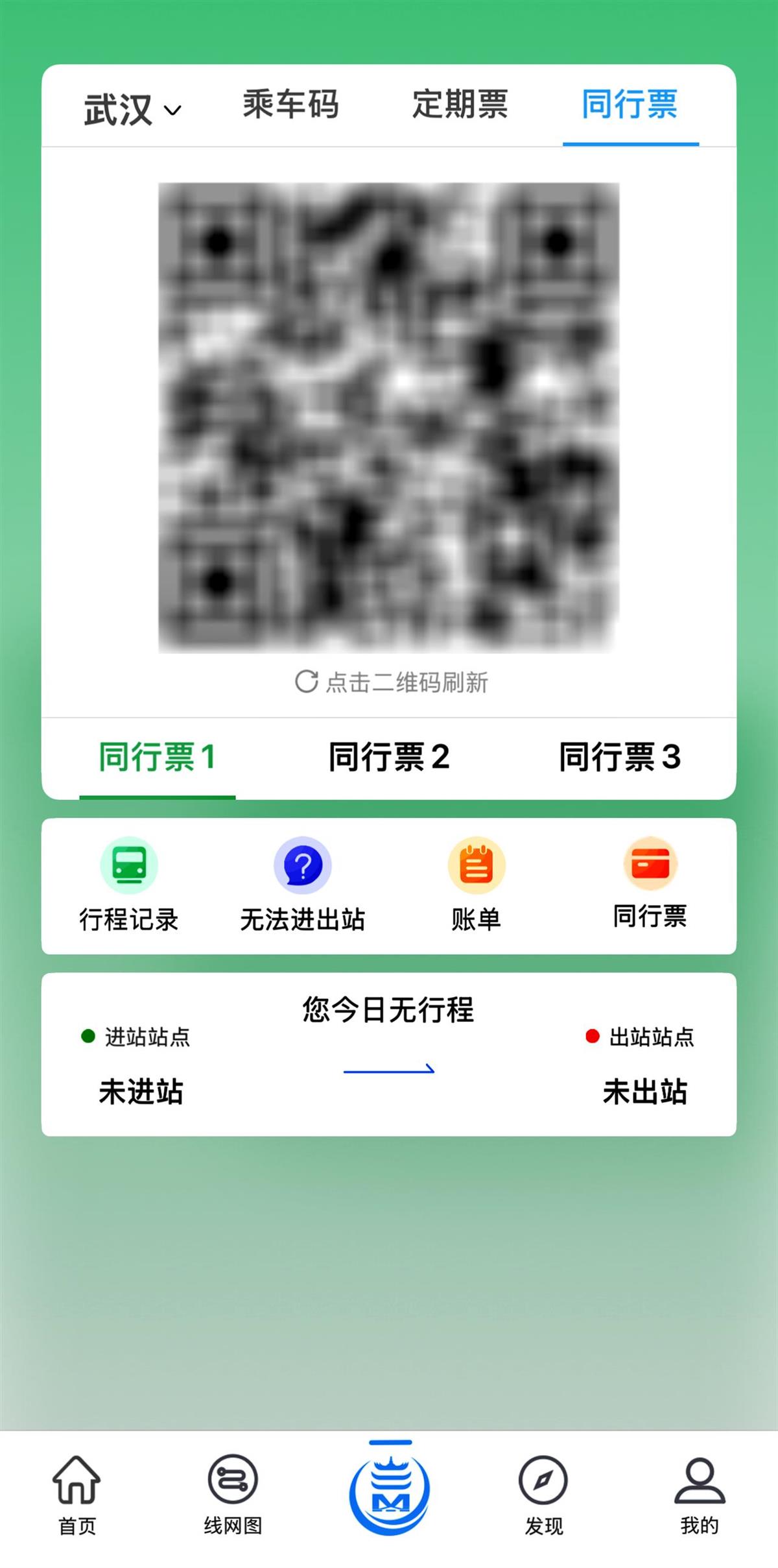Expand the 武汉 city selector
778x1568 pixels.
[115, 108]
